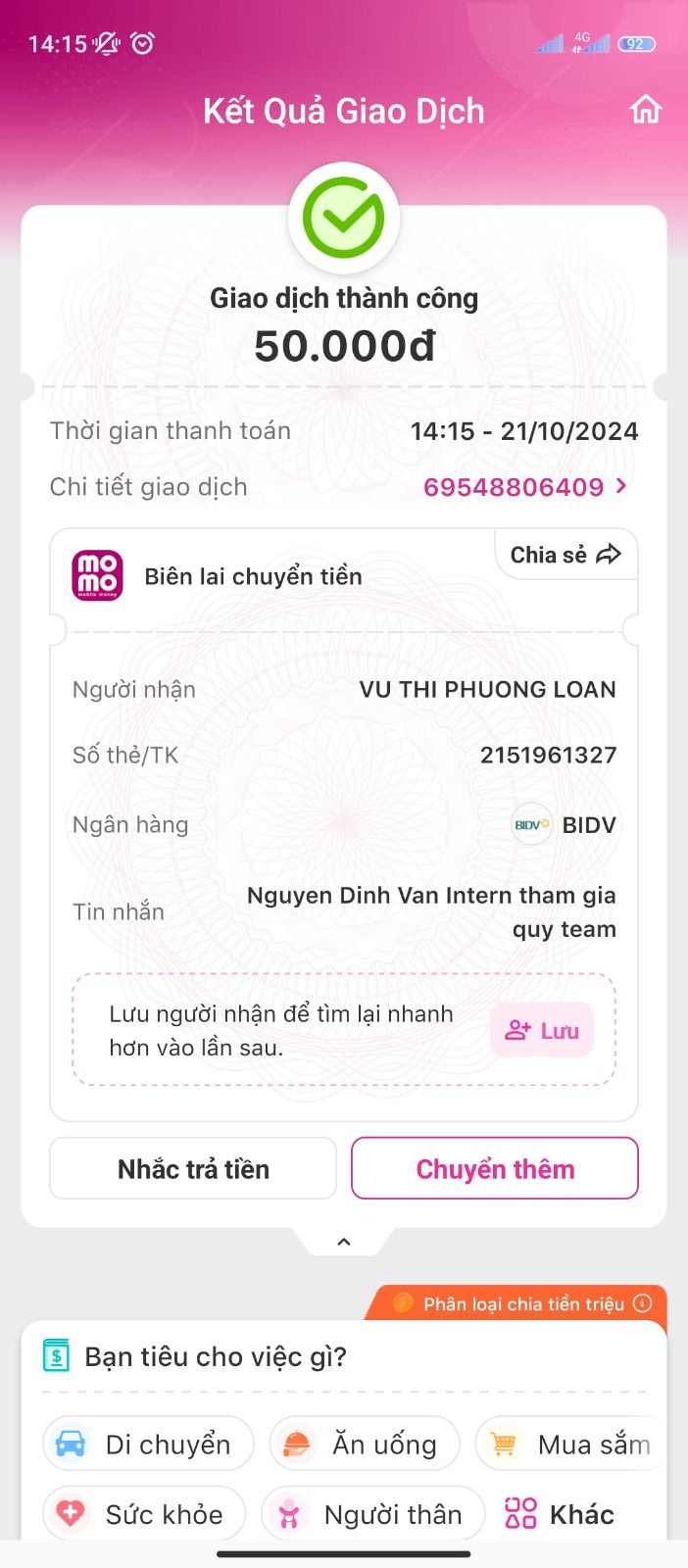
Task: Tap Nhắc trả tiền to remind repayment
Action: click(x=193, y=1168)
